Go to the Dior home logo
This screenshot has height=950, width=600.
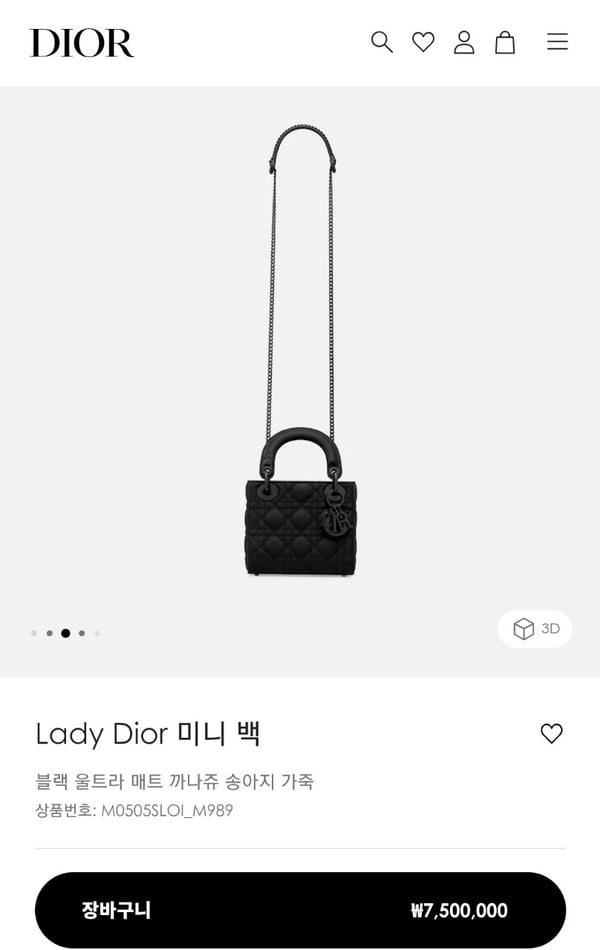click(x=82, y=43)
